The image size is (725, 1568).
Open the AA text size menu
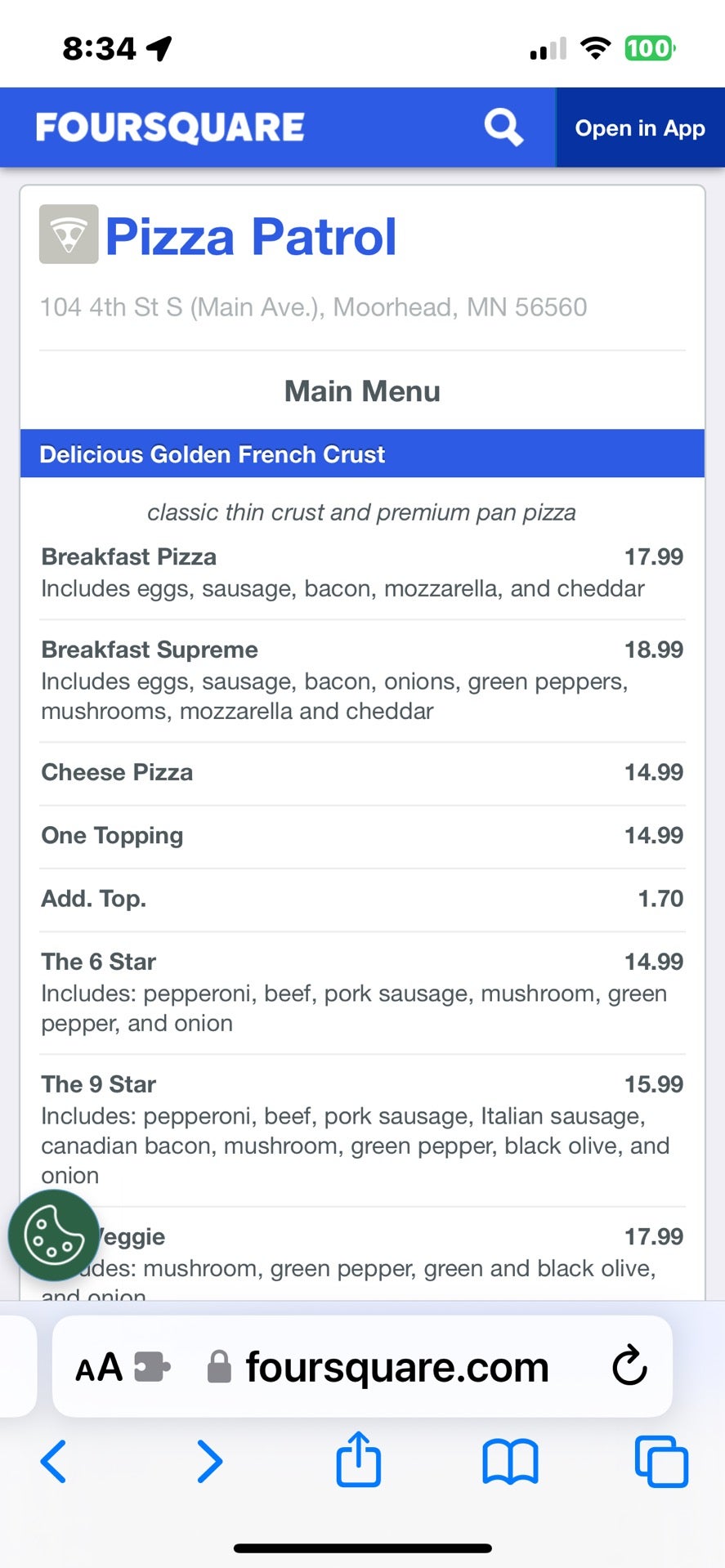pyautogui.click(x=97, y=1366)
